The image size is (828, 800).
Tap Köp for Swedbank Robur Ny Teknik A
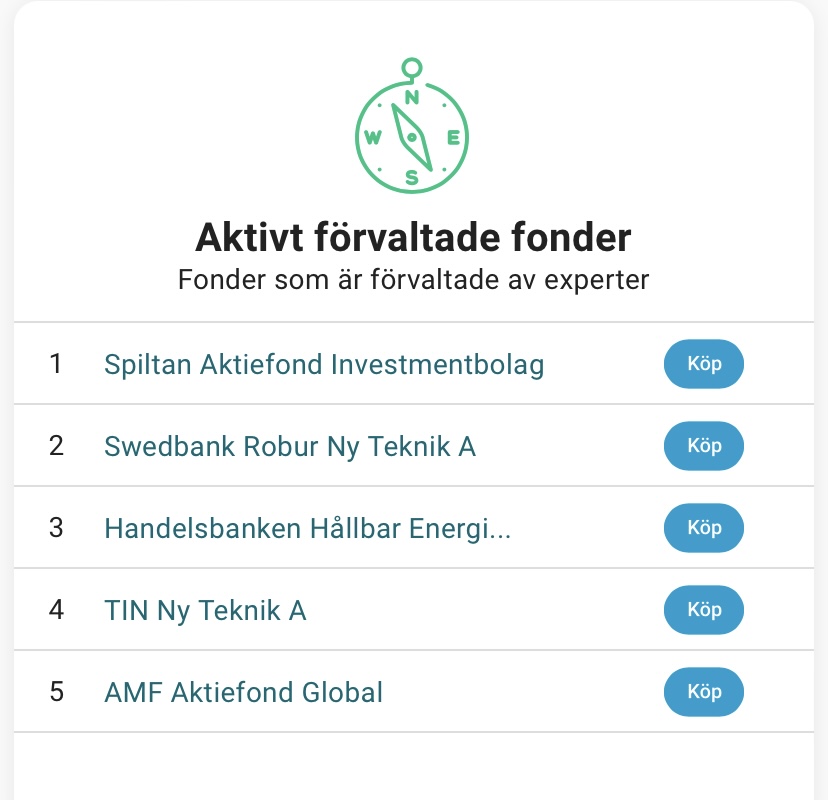click(704, 446)
